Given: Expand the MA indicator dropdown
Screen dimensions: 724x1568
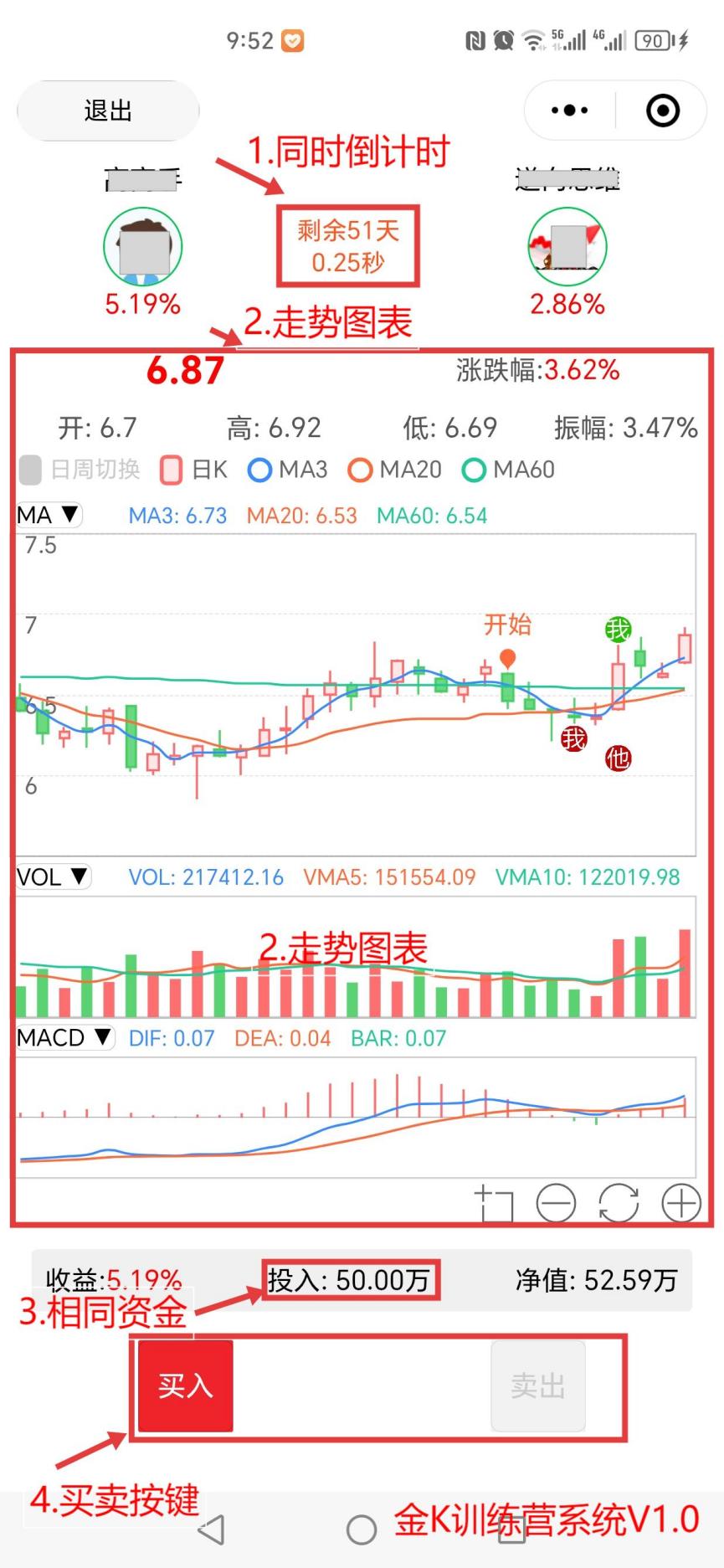Looking at the screenshot, I should (49, 515).
